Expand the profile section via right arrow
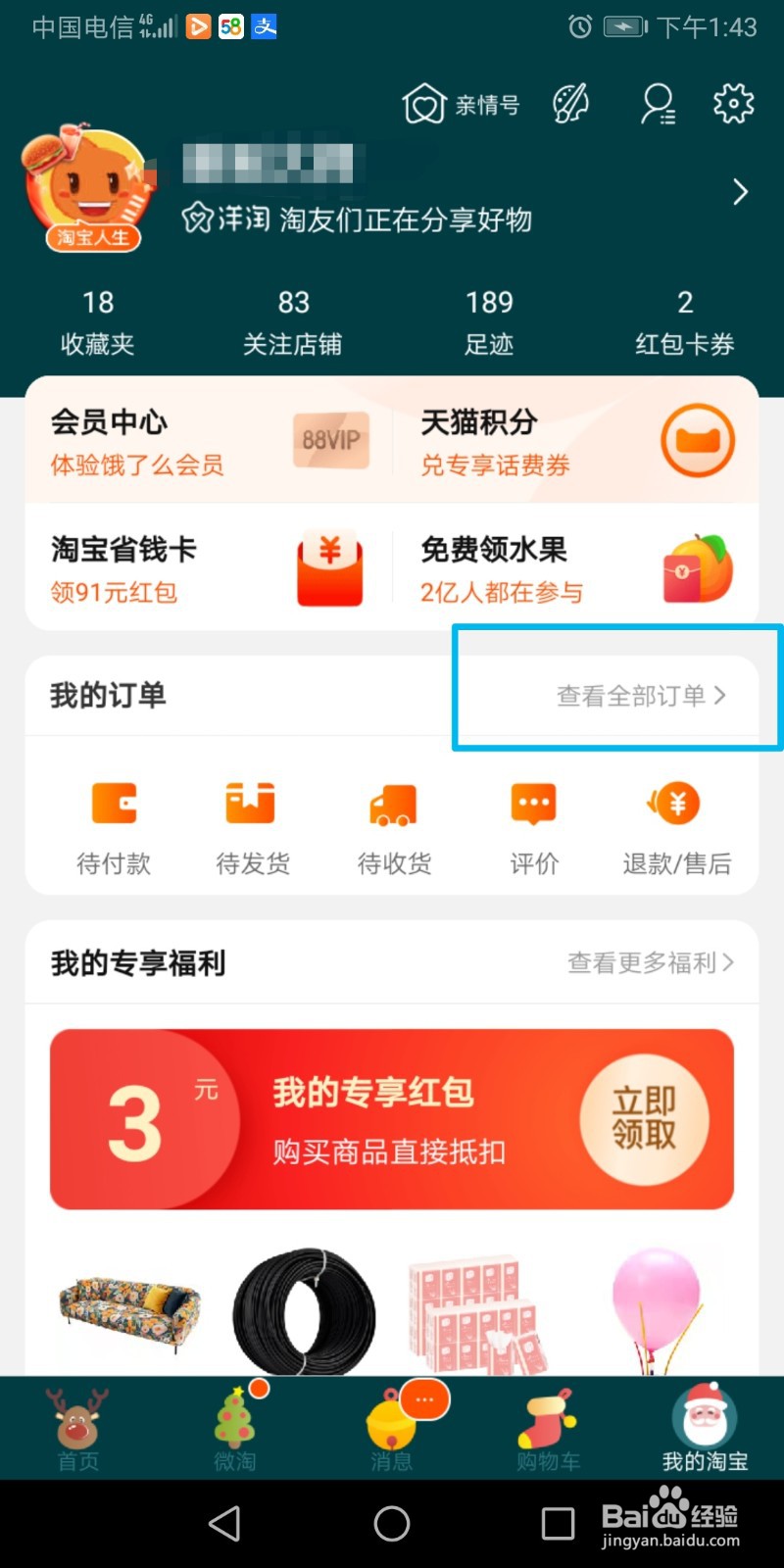784x1568 pixels. (x=741, y=193)
